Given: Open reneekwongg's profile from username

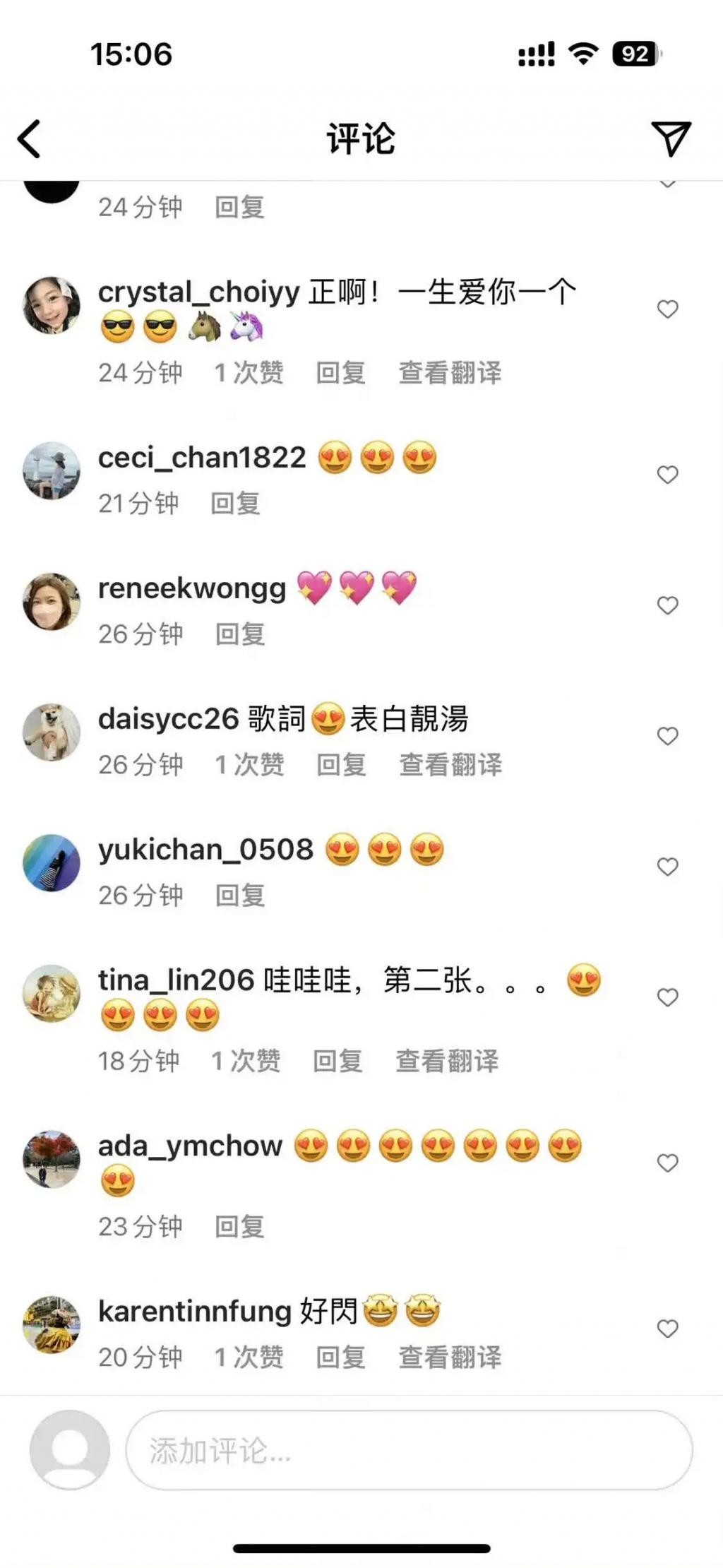Looking at the screenshot, I should click(x=192, y=588).
